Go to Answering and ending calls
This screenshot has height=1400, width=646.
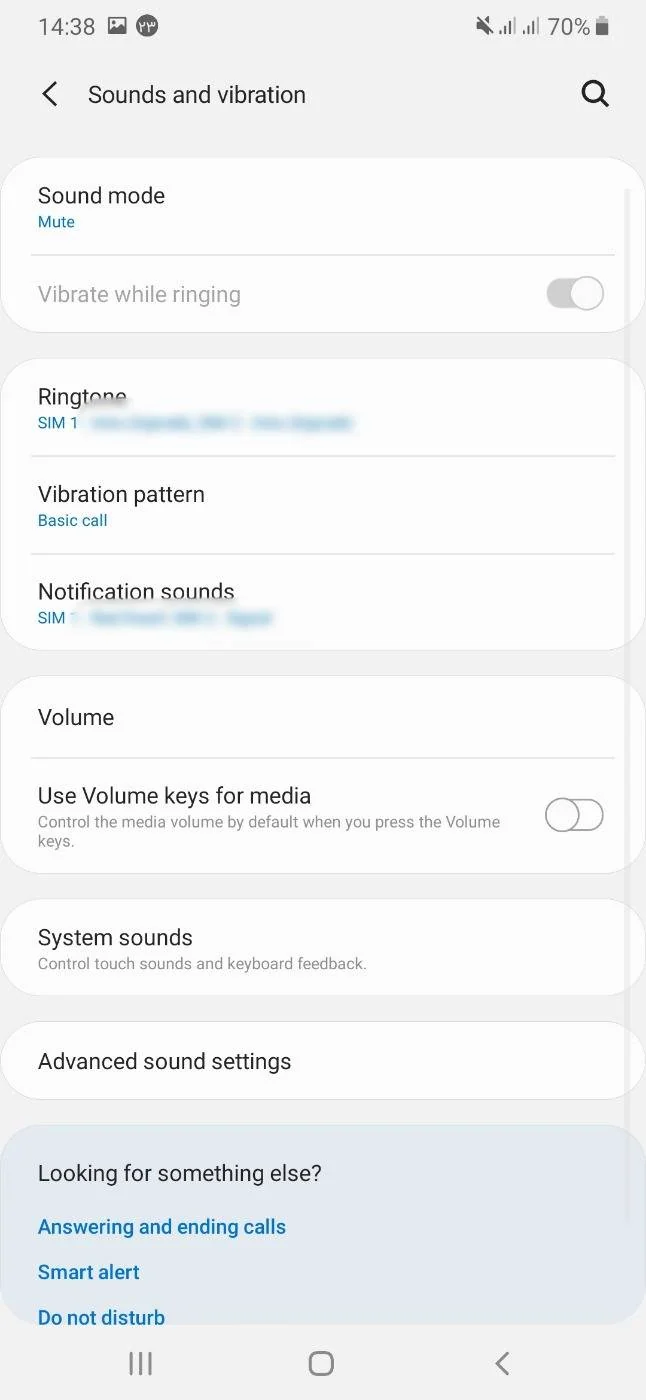coord(162,1227)
